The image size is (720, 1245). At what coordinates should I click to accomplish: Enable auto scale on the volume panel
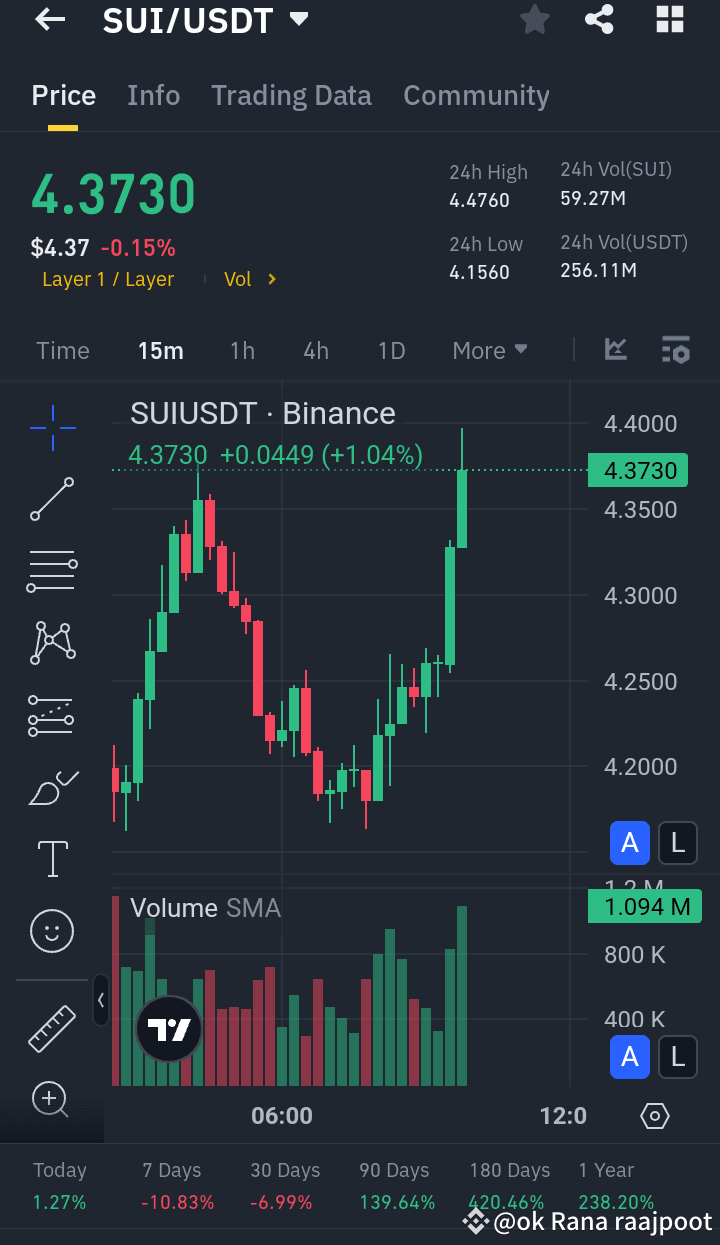click(x=630, y=1057)
